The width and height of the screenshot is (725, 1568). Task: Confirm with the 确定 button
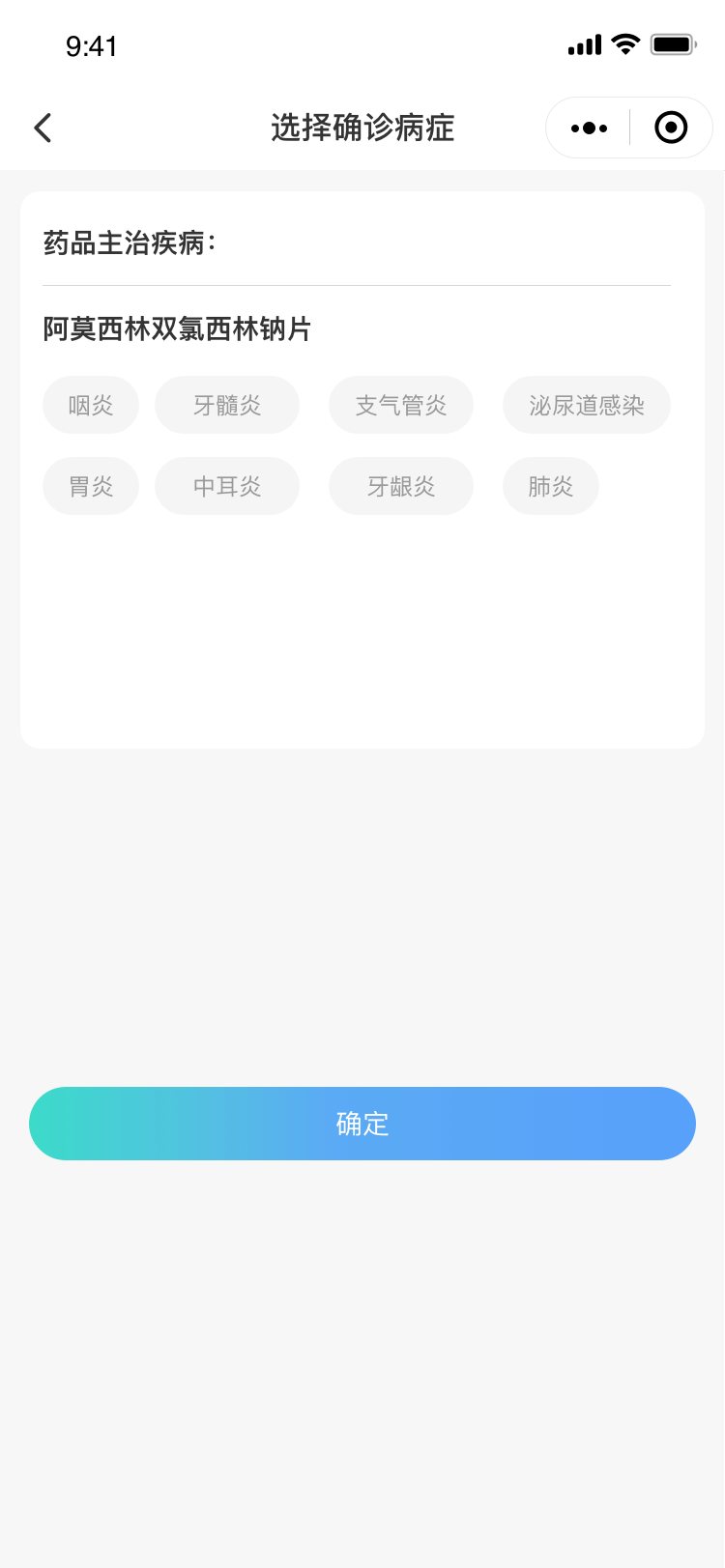point(362,1124)
